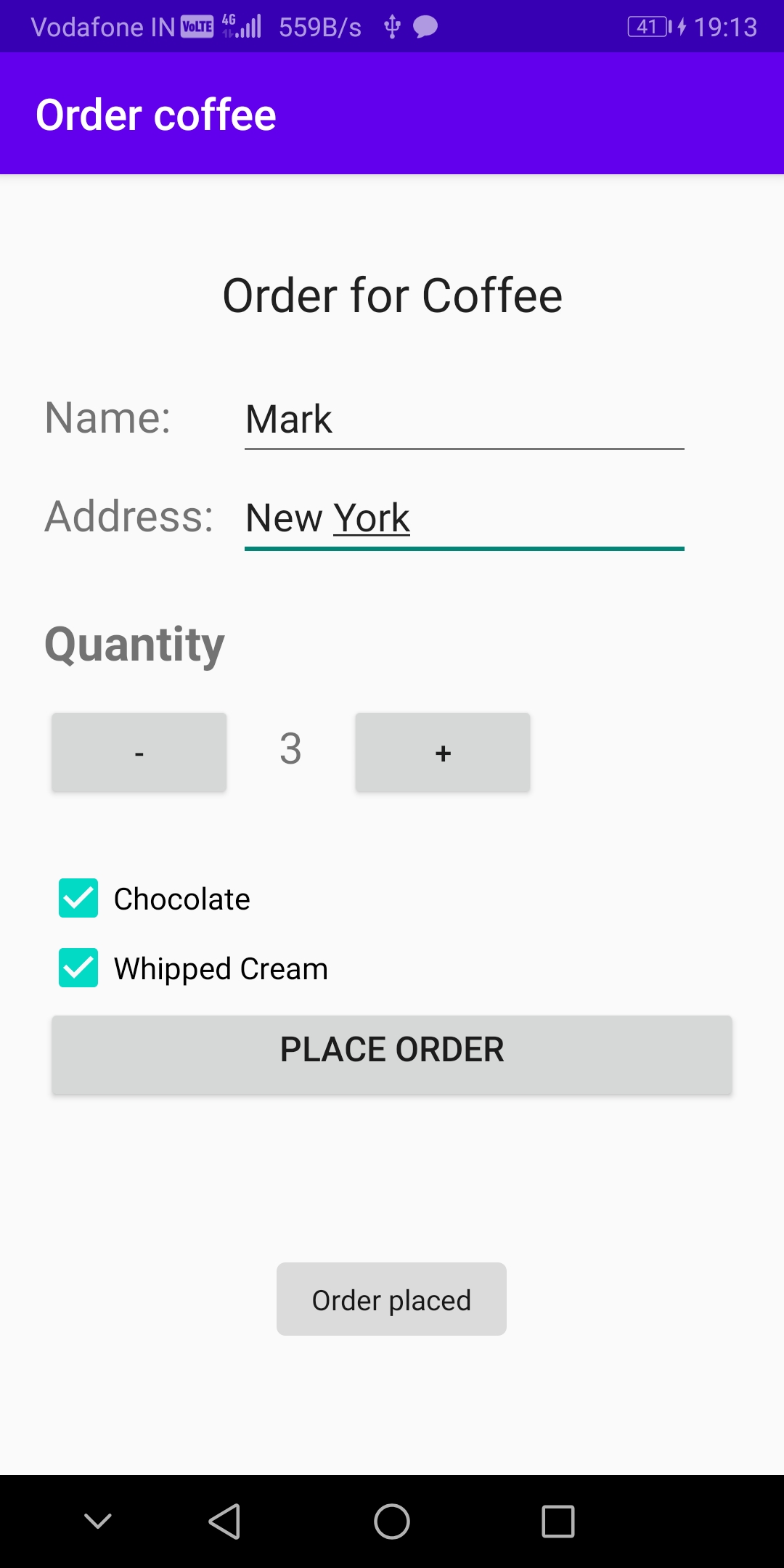Increase coffee quantity with plus button
The image size is (784, 1568).
click(x=443, y=752)
